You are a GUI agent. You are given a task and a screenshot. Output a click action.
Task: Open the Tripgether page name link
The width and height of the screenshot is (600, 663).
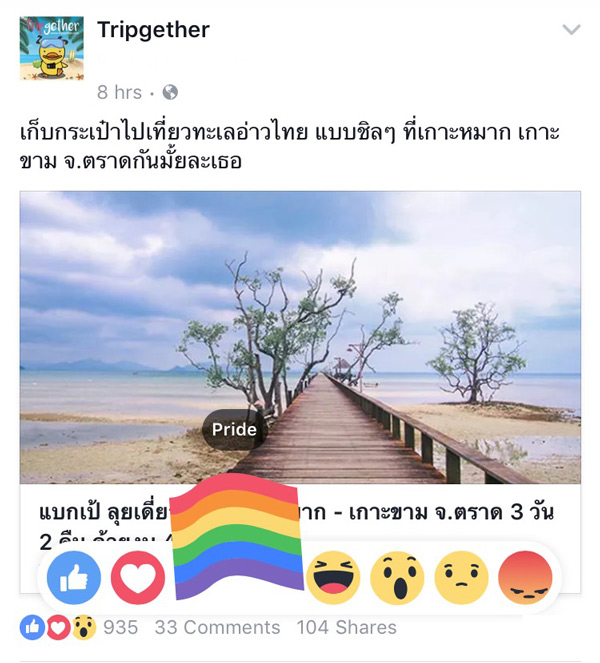(x=153, y=30)
